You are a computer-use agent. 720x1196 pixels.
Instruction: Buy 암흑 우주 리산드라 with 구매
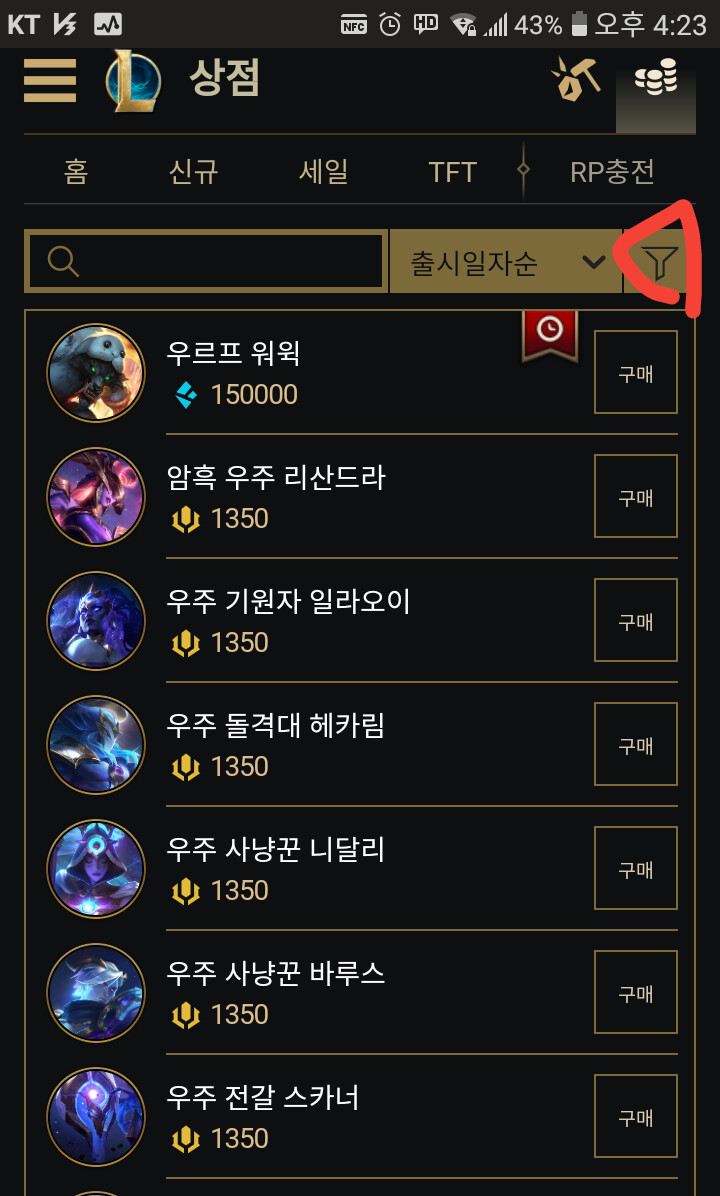point(635,497)
